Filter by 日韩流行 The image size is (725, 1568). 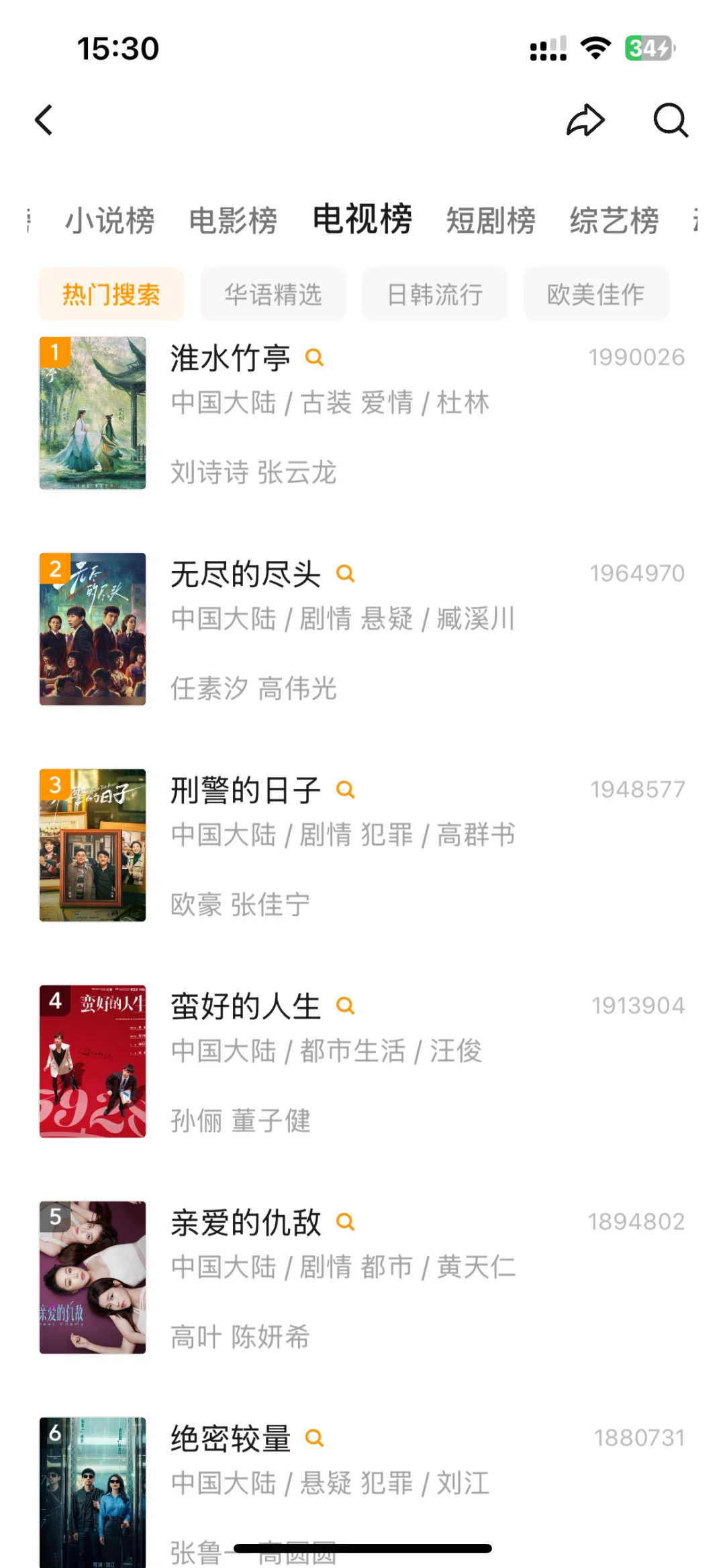pos(435,295)
